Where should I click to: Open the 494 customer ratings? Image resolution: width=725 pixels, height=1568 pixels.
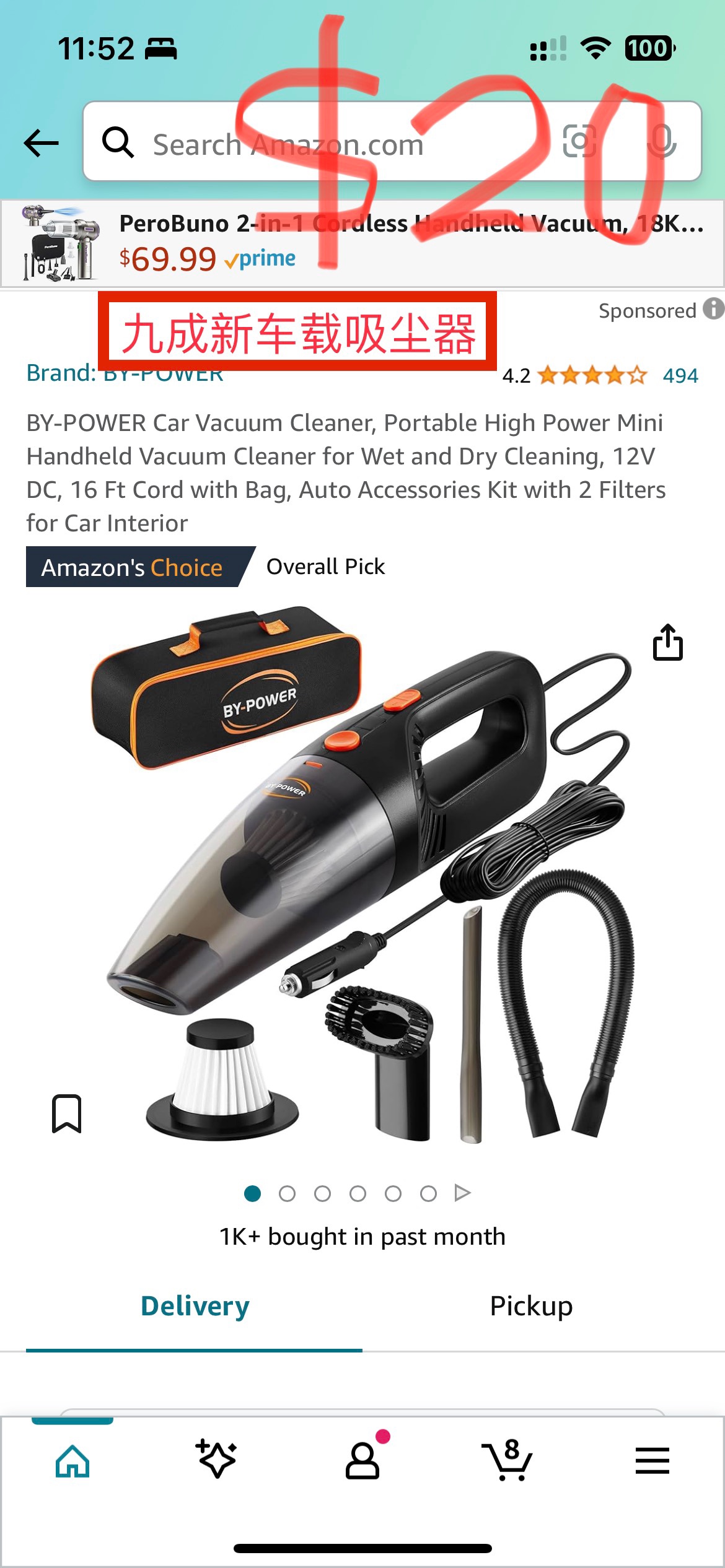(x=680, y=375)
